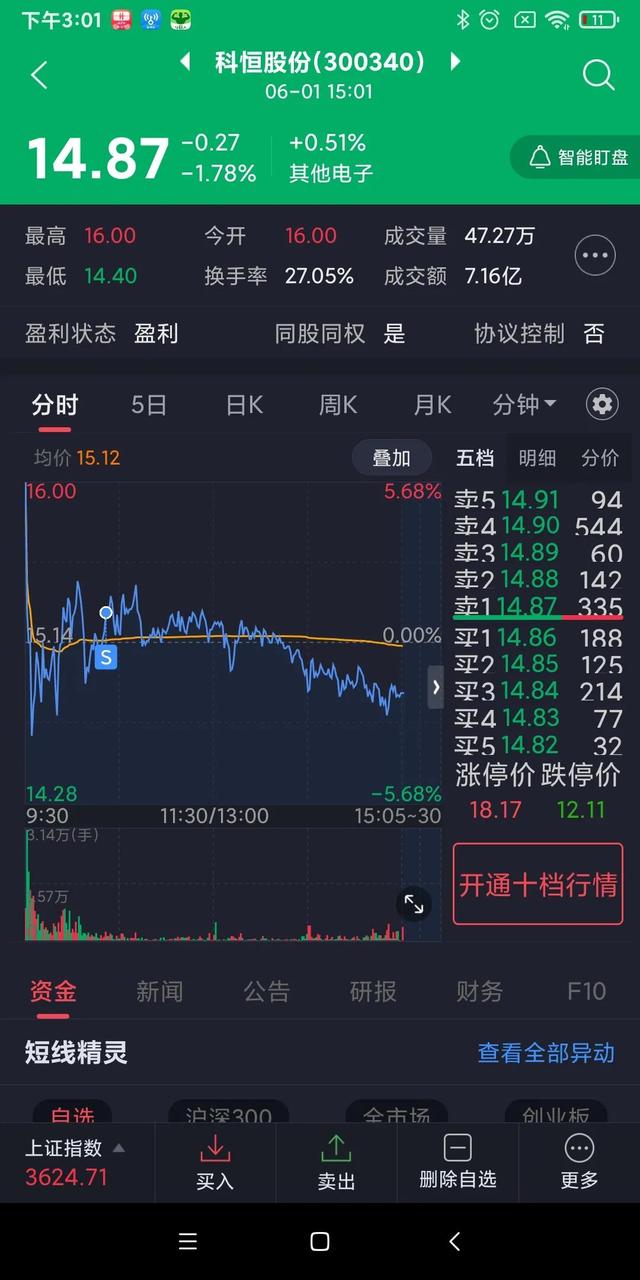Open the stock search magnifier
The height and width of the screenshot is (1280, 640).
pos(598,75)
